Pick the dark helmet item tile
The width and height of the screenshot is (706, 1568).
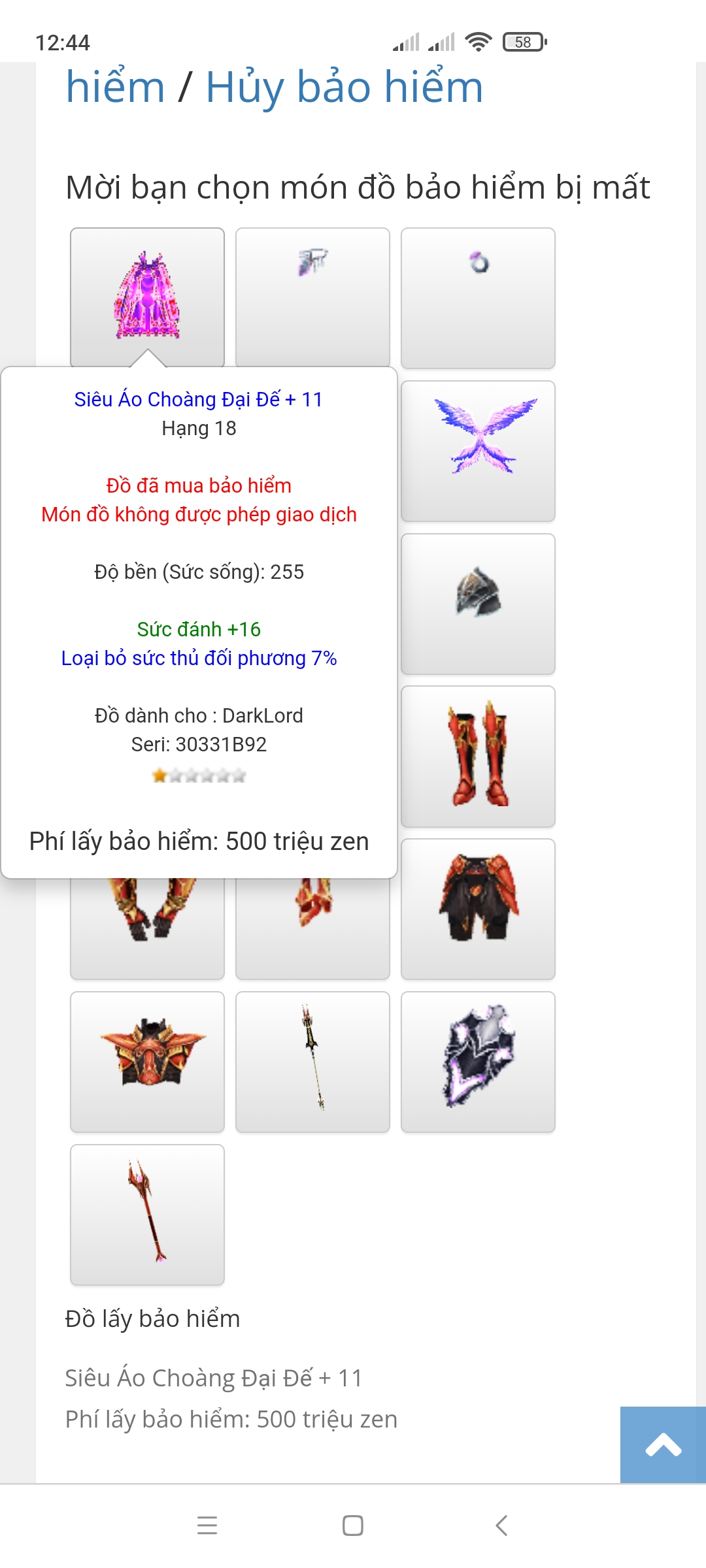pyautogui.click(x=478, y=604)
